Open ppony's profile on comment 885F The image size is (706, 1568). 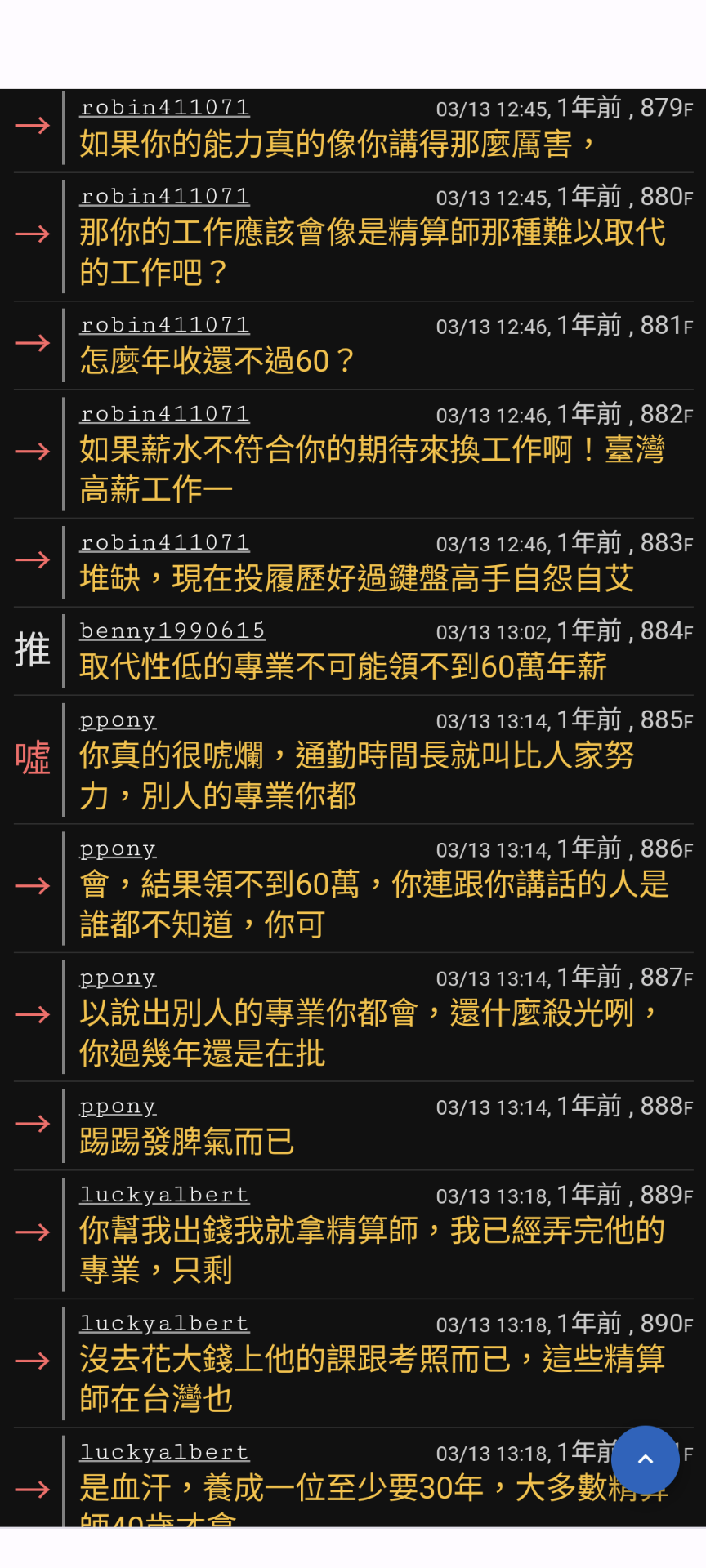point(118,720)
